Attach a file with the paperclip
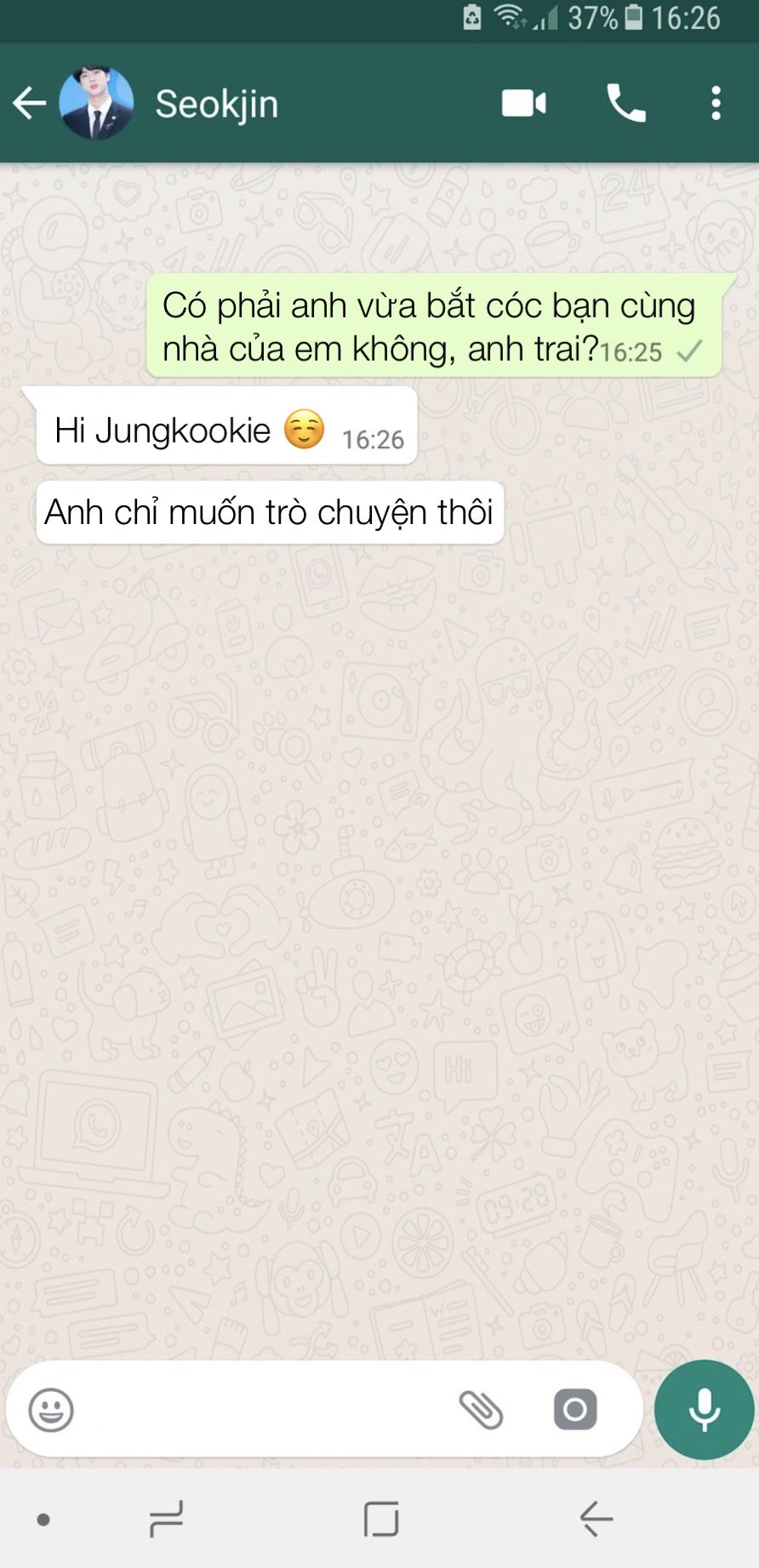 (482, 1410)
